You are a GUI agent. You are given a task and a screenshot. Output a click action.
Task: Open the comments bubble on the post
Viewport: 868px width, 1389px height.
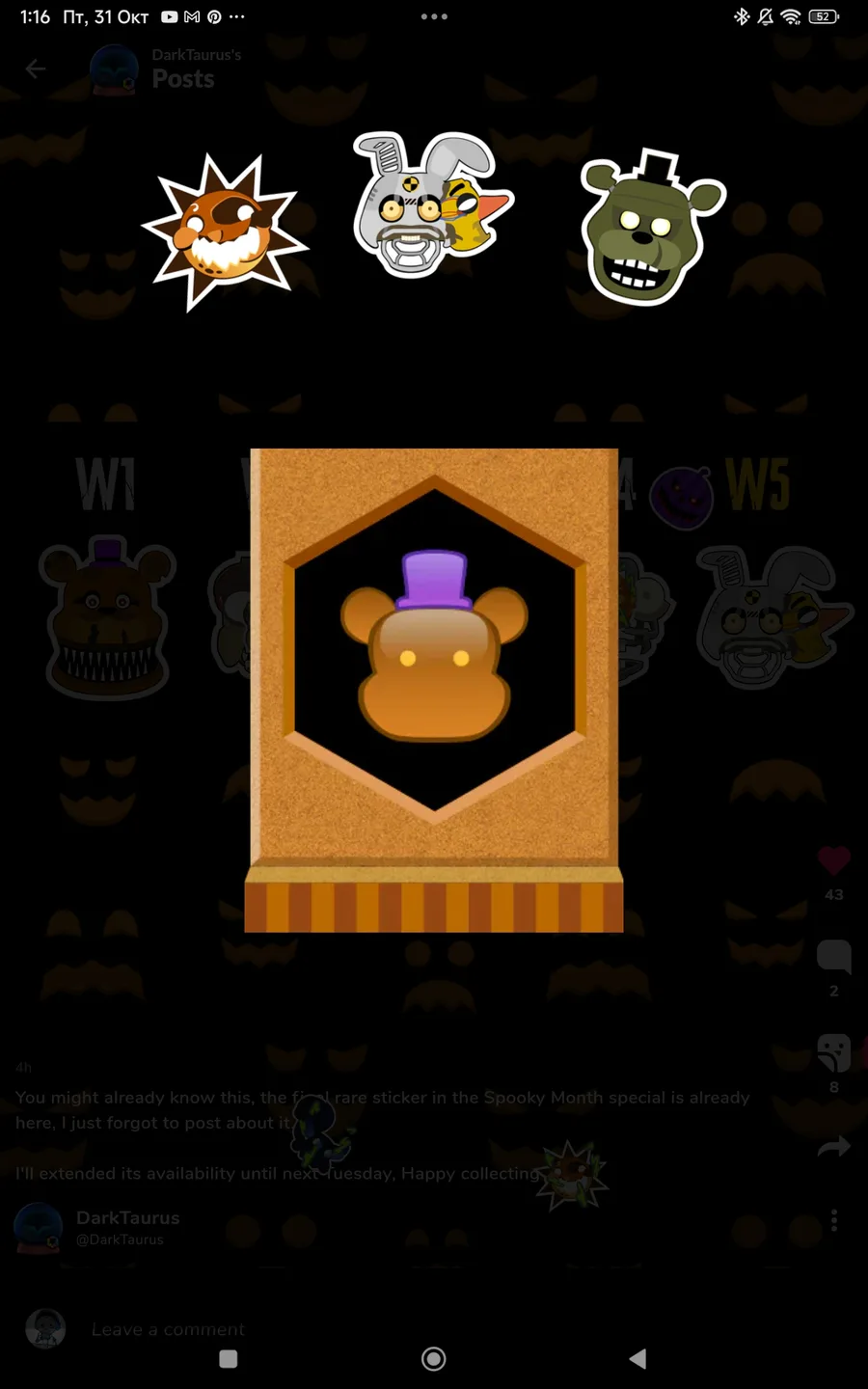833,956
